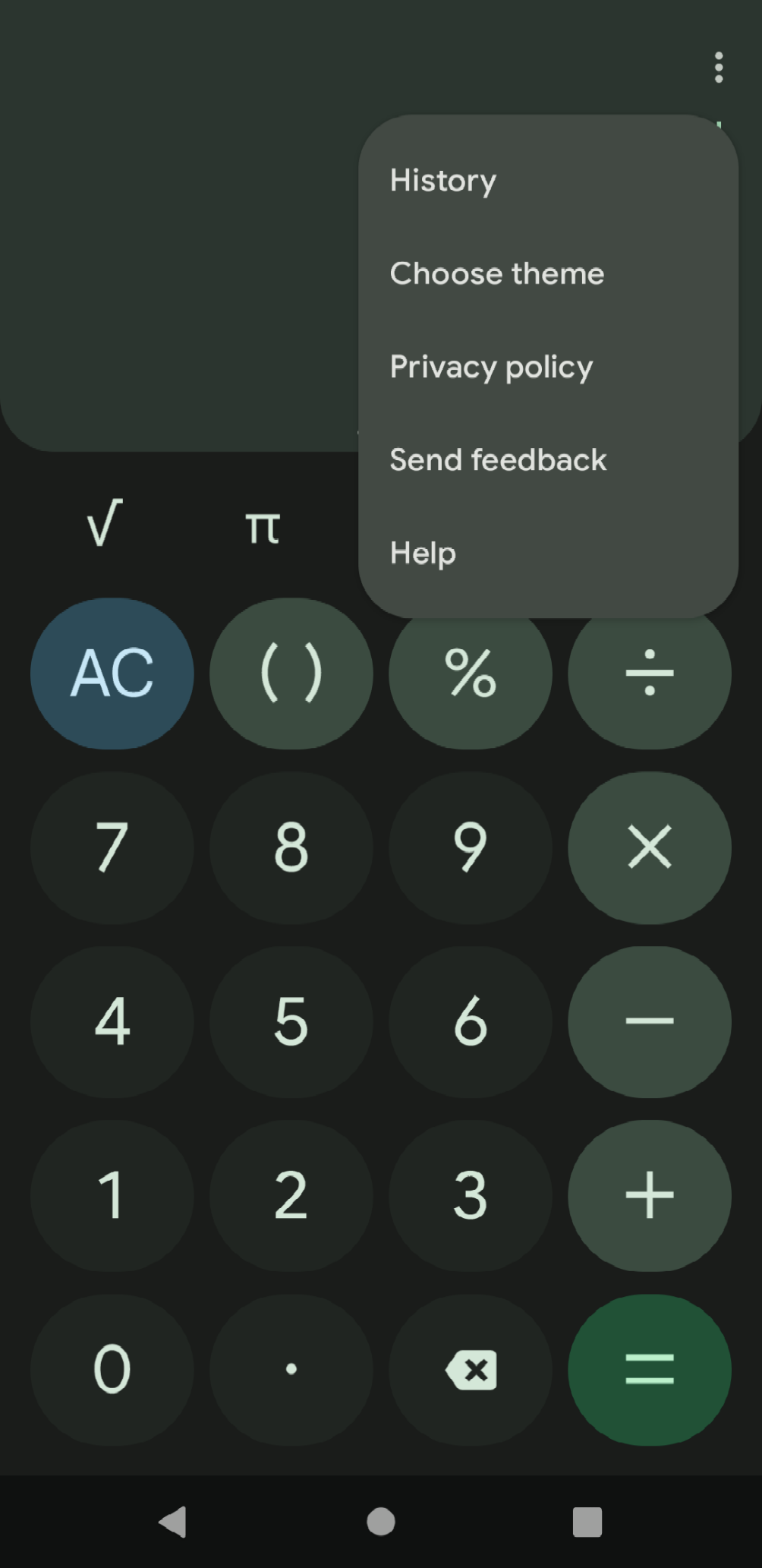Tap the multiply key
This screenshot has height=1568, width=762.
pyautogui.click(x=650, y=847)
